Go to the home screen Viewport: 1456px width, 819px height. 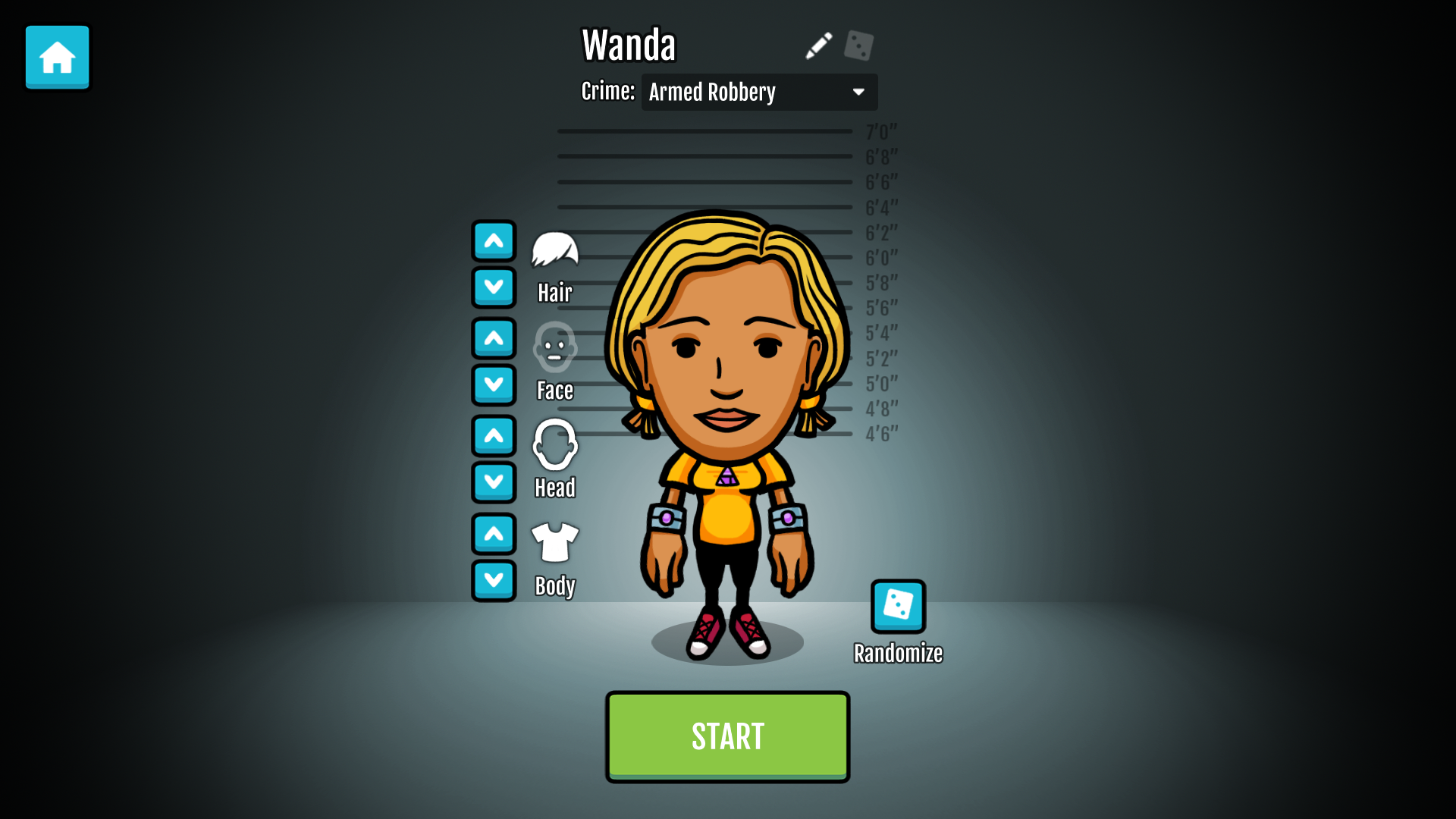coord(57,58)
